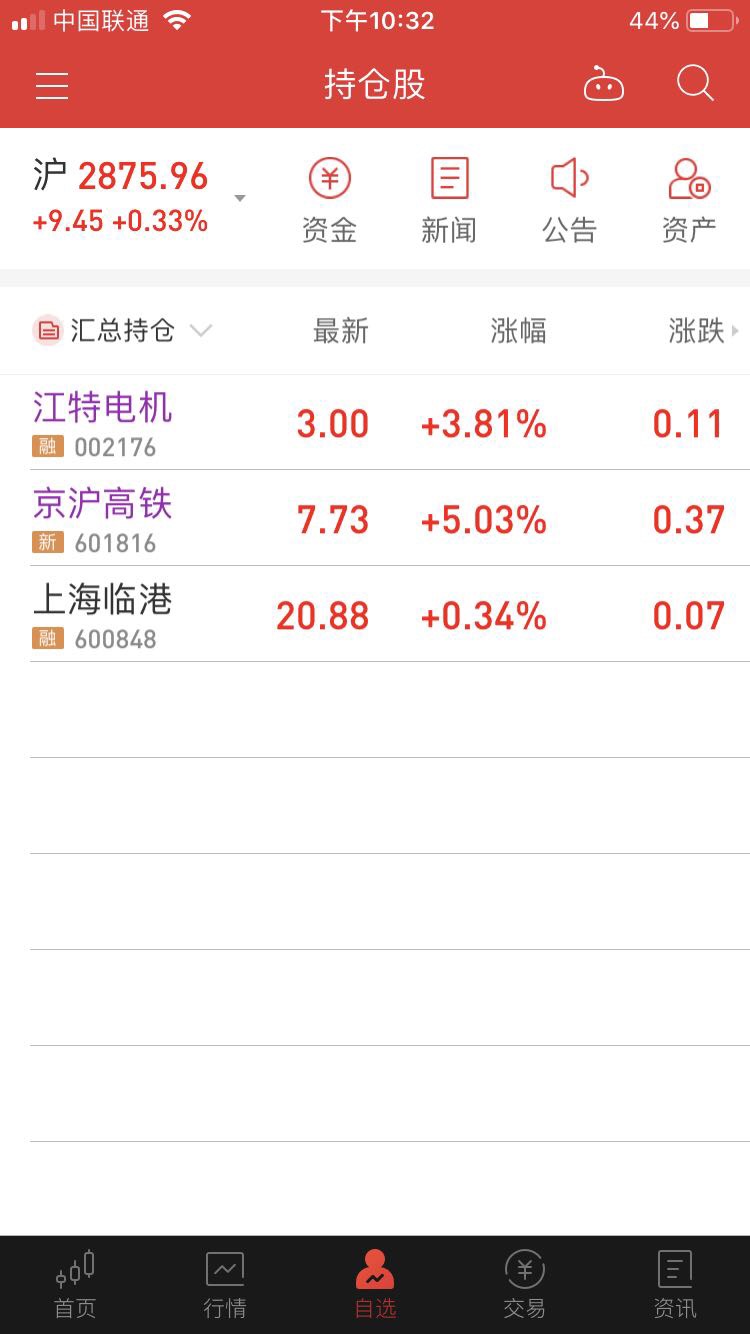750x1334 pixels.
Task: Sort by 最新 column
Action: point(341,331)
